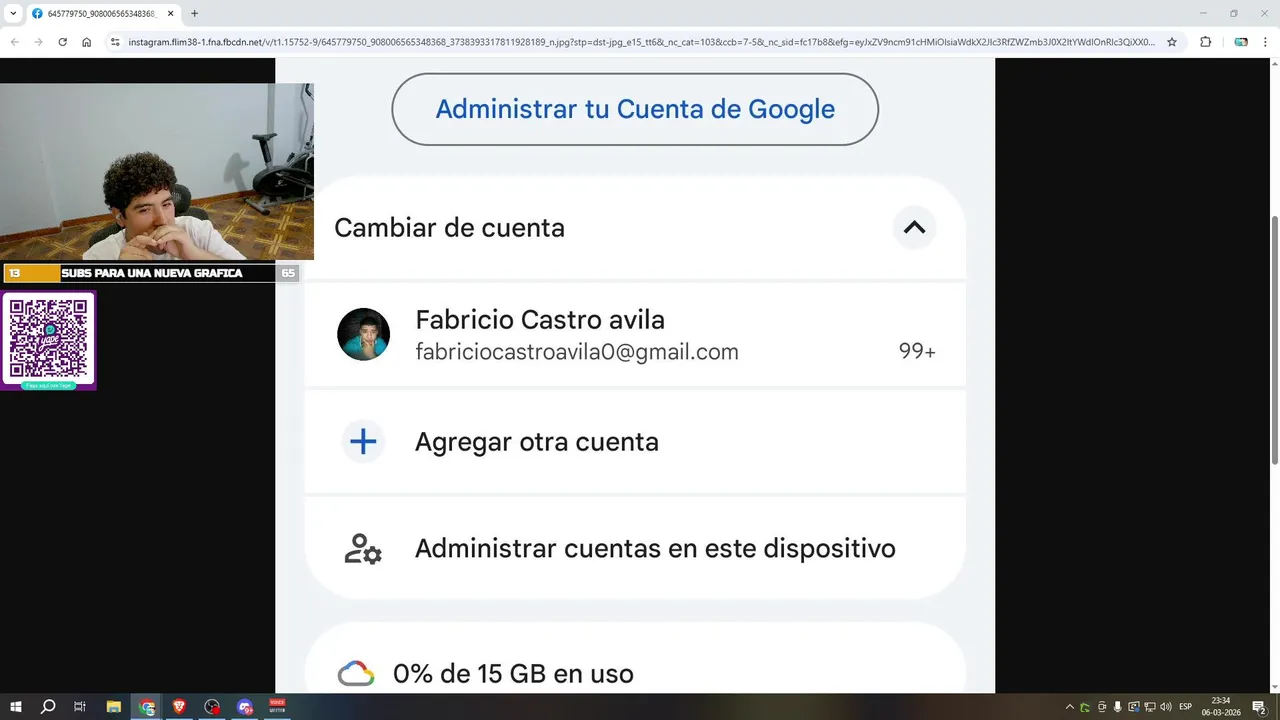This screenshot has width=1280, height=720.
Task: Reload the current page
Action: coord(62,42)
